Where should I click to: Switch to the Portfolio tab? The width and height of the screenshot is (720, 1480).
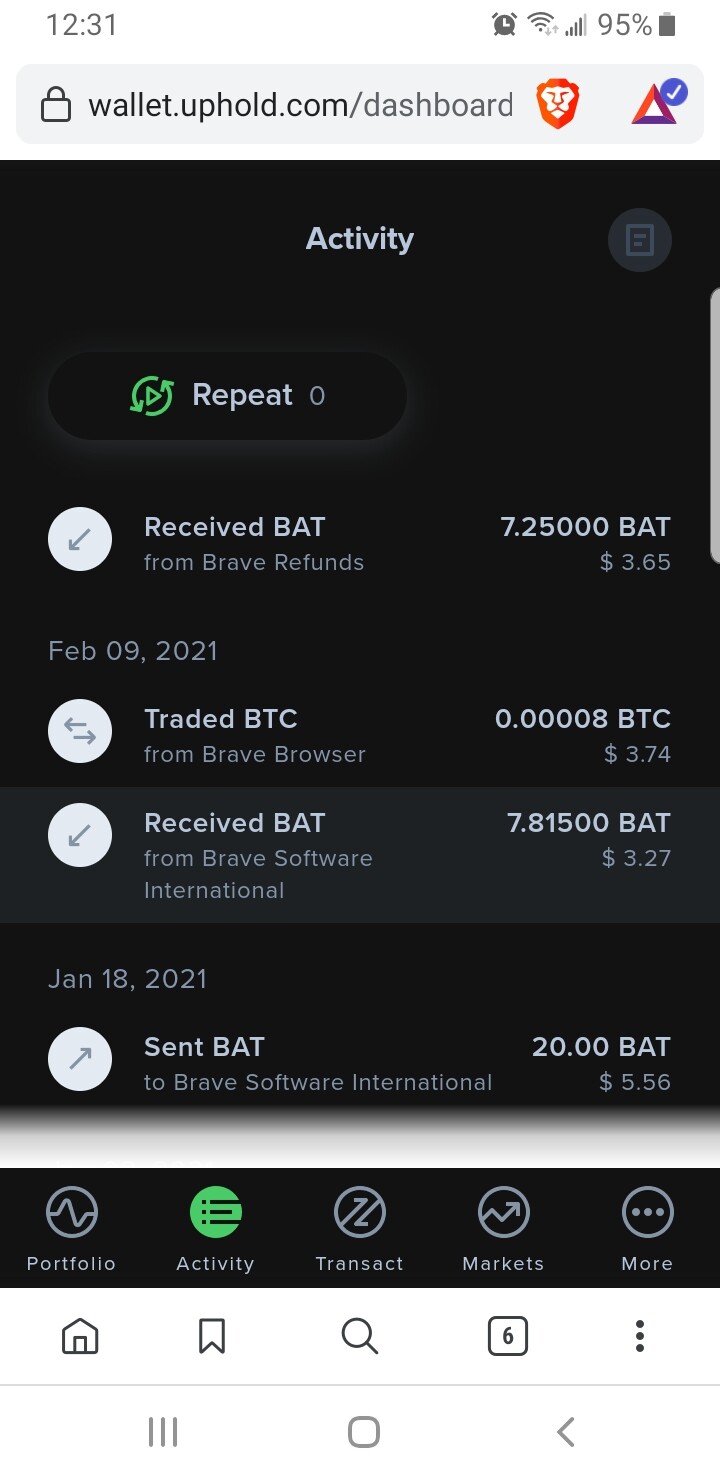coord(72,1227)
